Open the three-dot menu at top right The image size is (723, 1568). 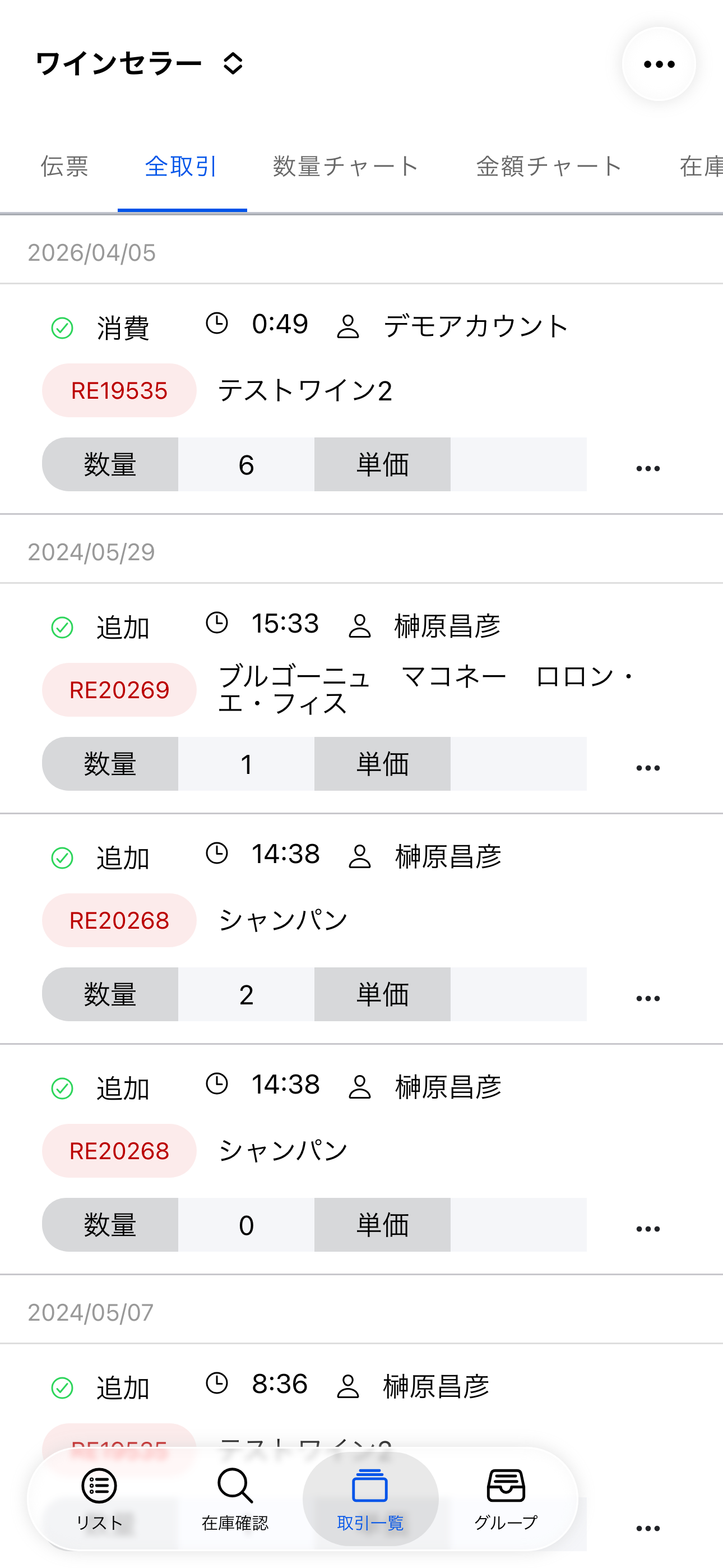point(658,63)
